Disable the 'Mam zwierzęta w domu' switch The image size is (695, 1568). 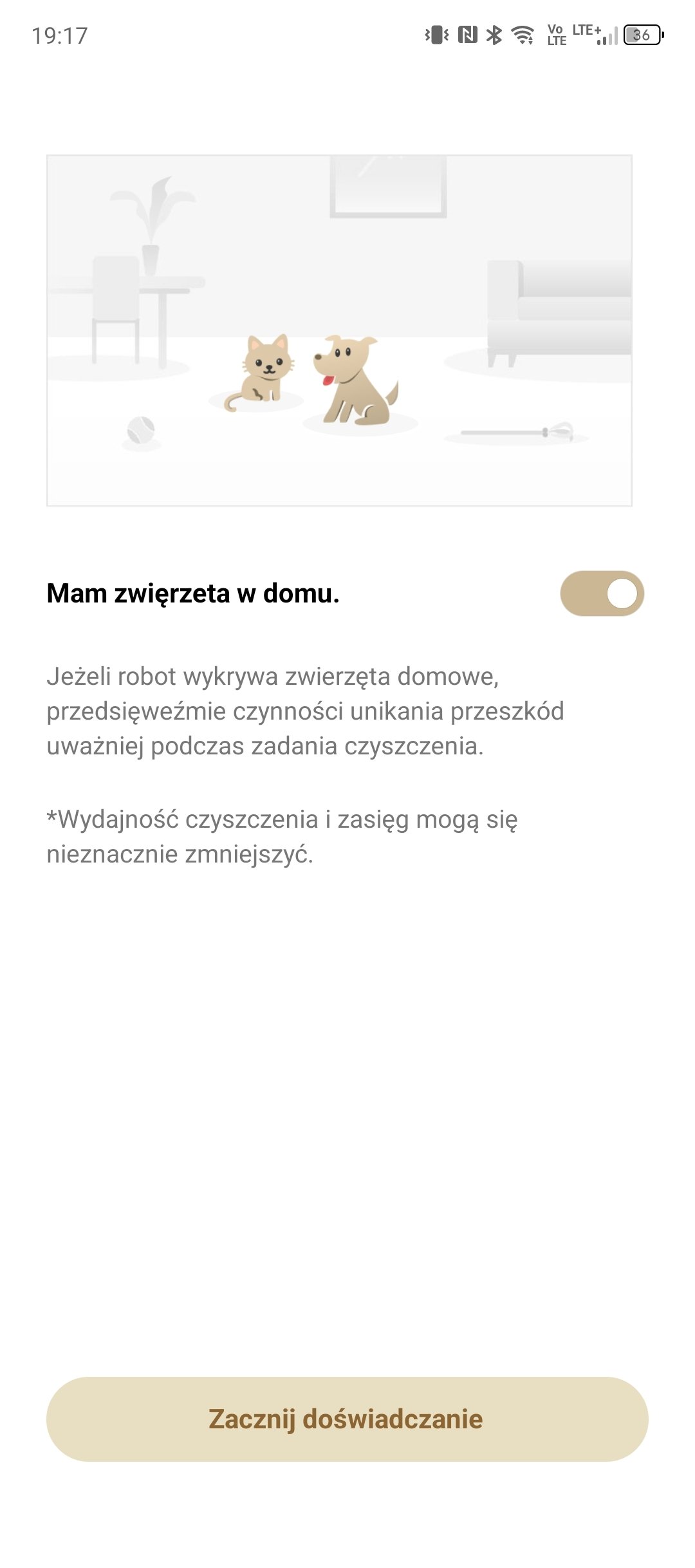click(602, 593)
